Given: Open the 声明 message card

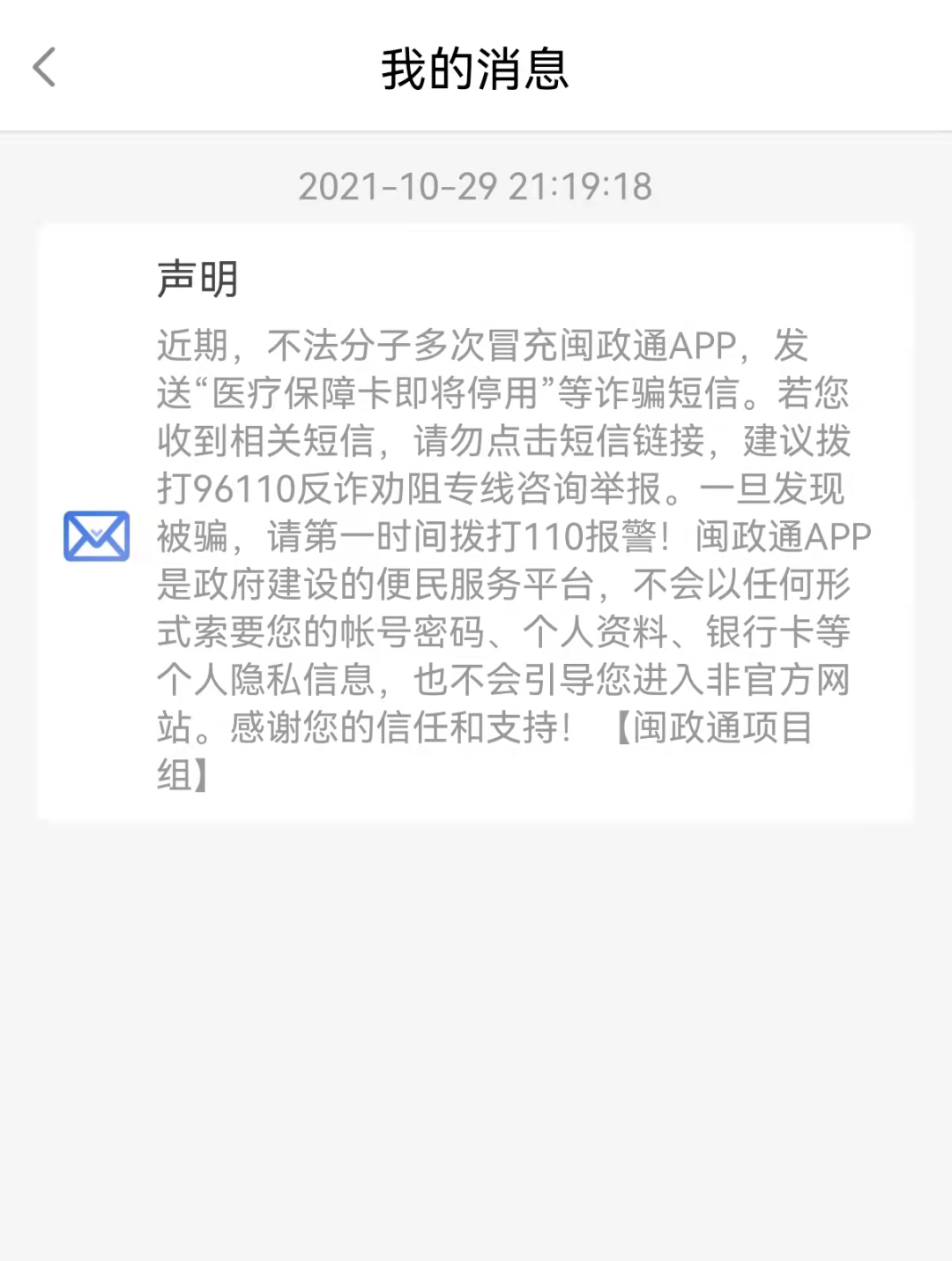Looking at the screenshot, I should point(476,522).
